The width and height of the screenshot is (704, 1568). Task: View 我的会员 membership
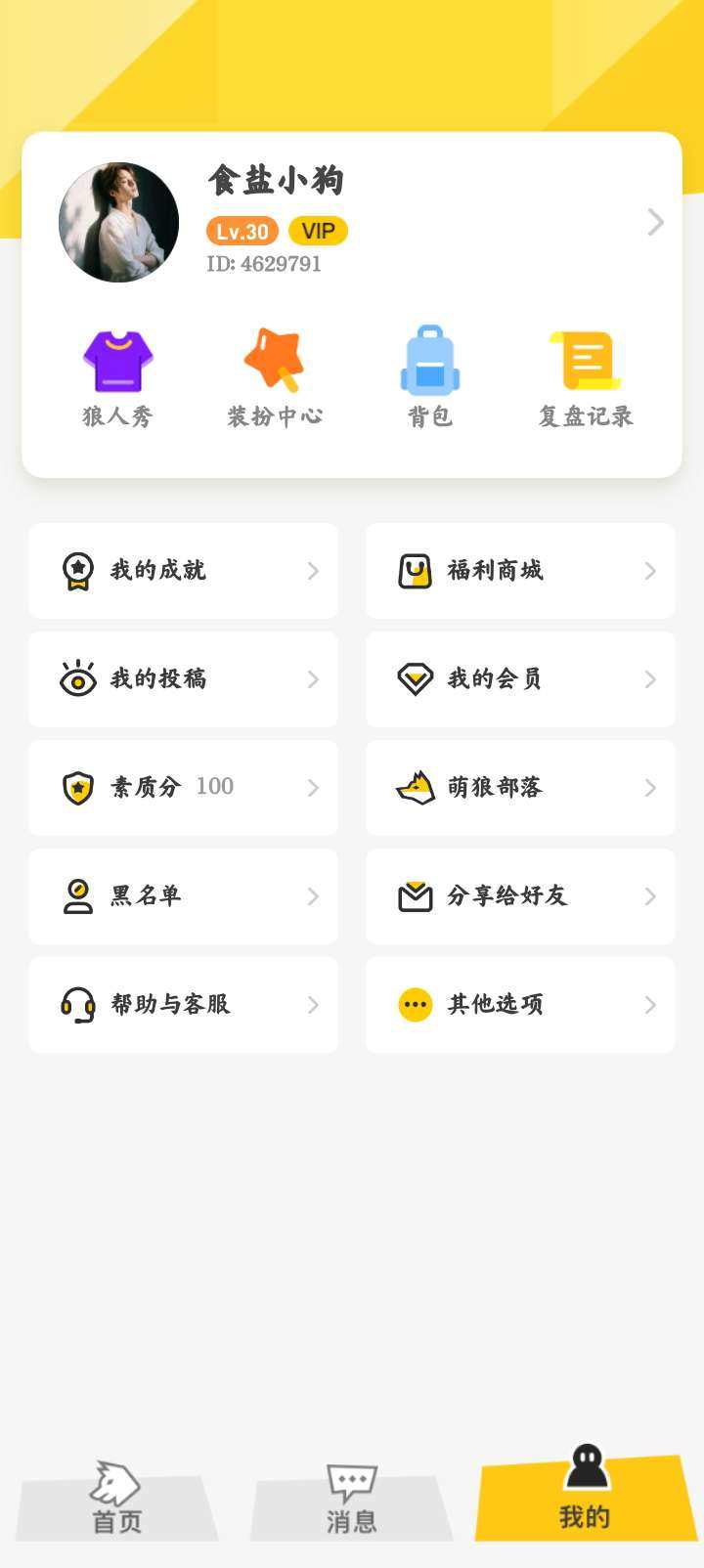click(520, 679)
